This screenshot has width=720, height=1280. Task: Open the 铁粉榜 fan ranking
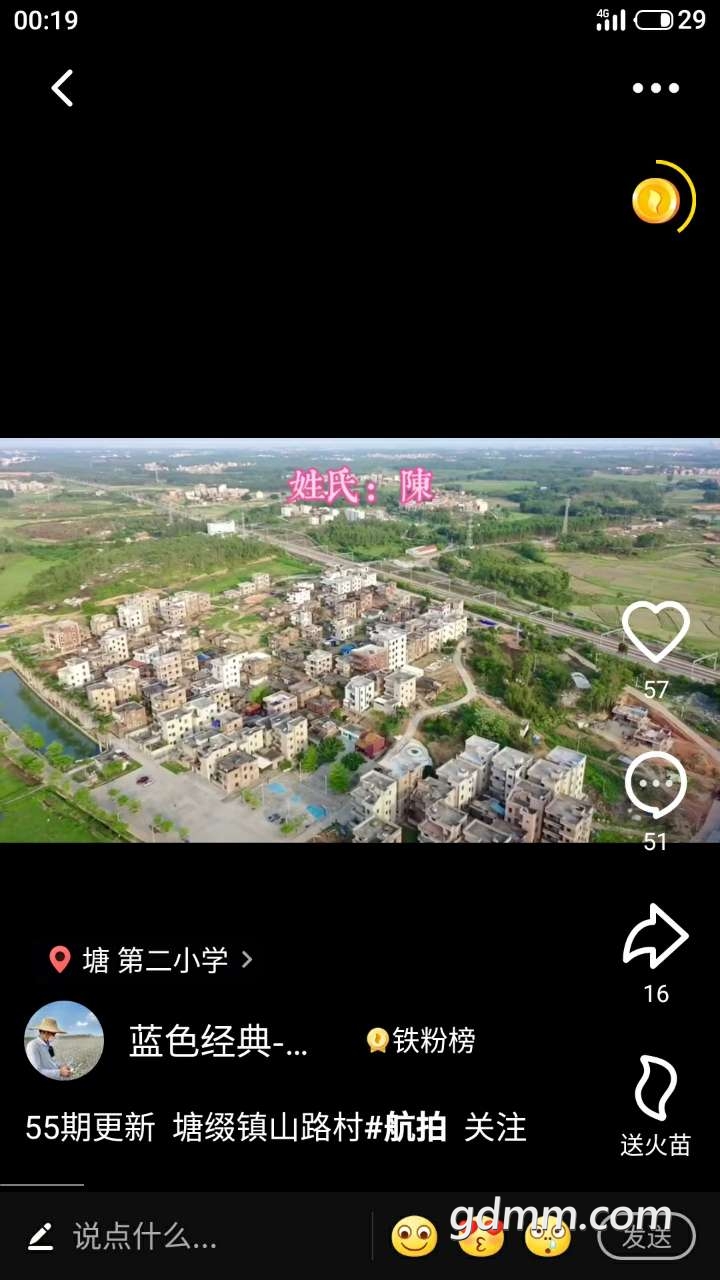421,1041
